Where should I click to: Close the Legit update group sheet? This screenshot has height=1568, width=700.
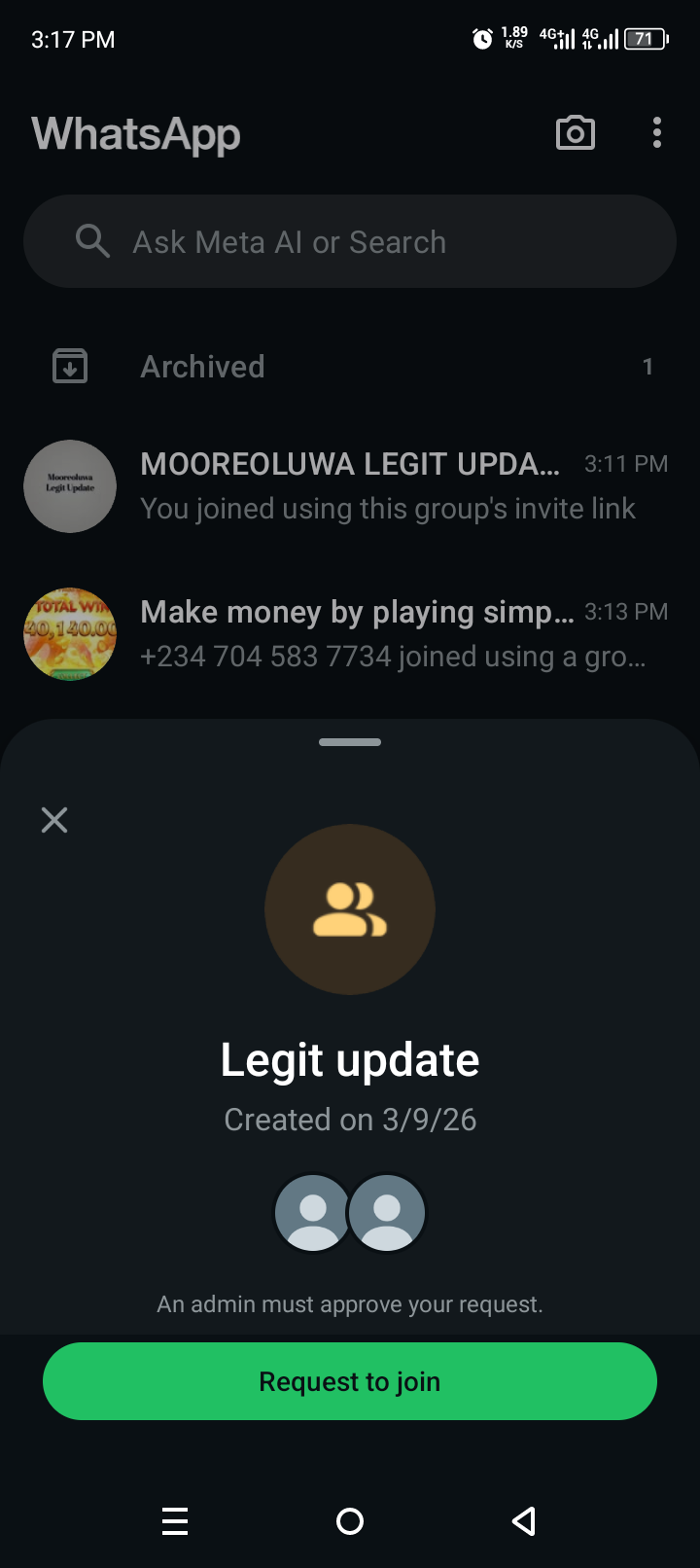click(x=54, y=820)
